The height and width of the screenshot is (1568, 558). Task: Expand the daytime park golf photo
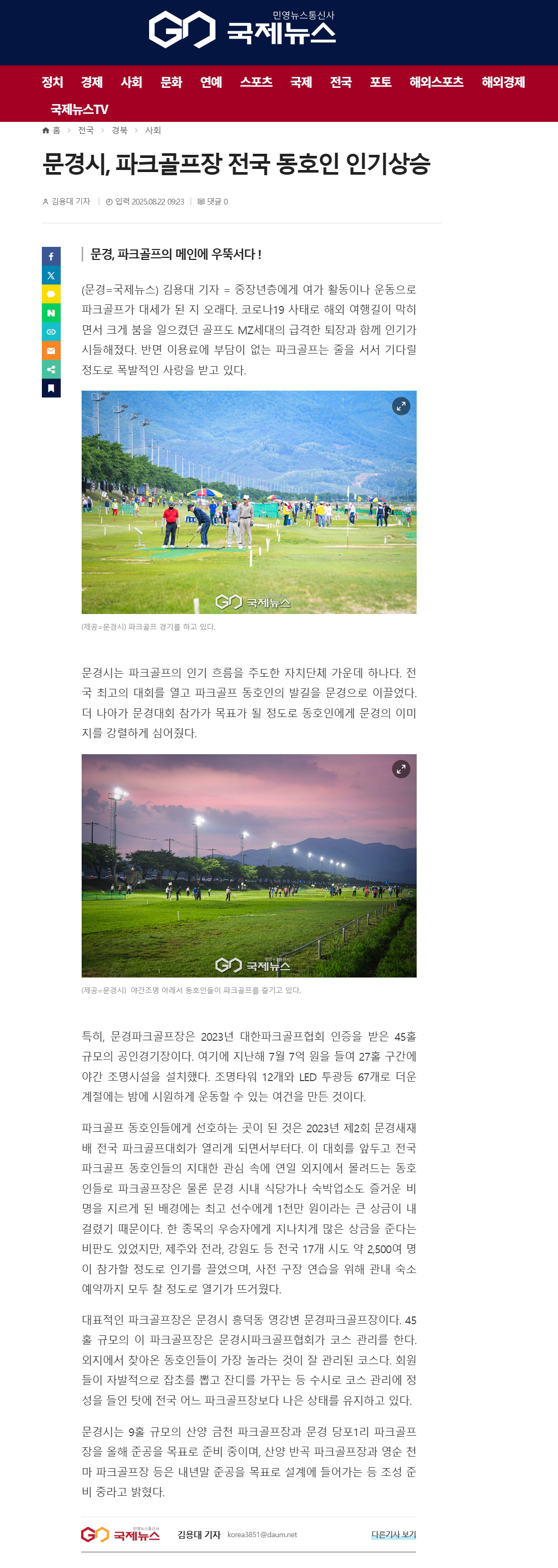(401, 406)
